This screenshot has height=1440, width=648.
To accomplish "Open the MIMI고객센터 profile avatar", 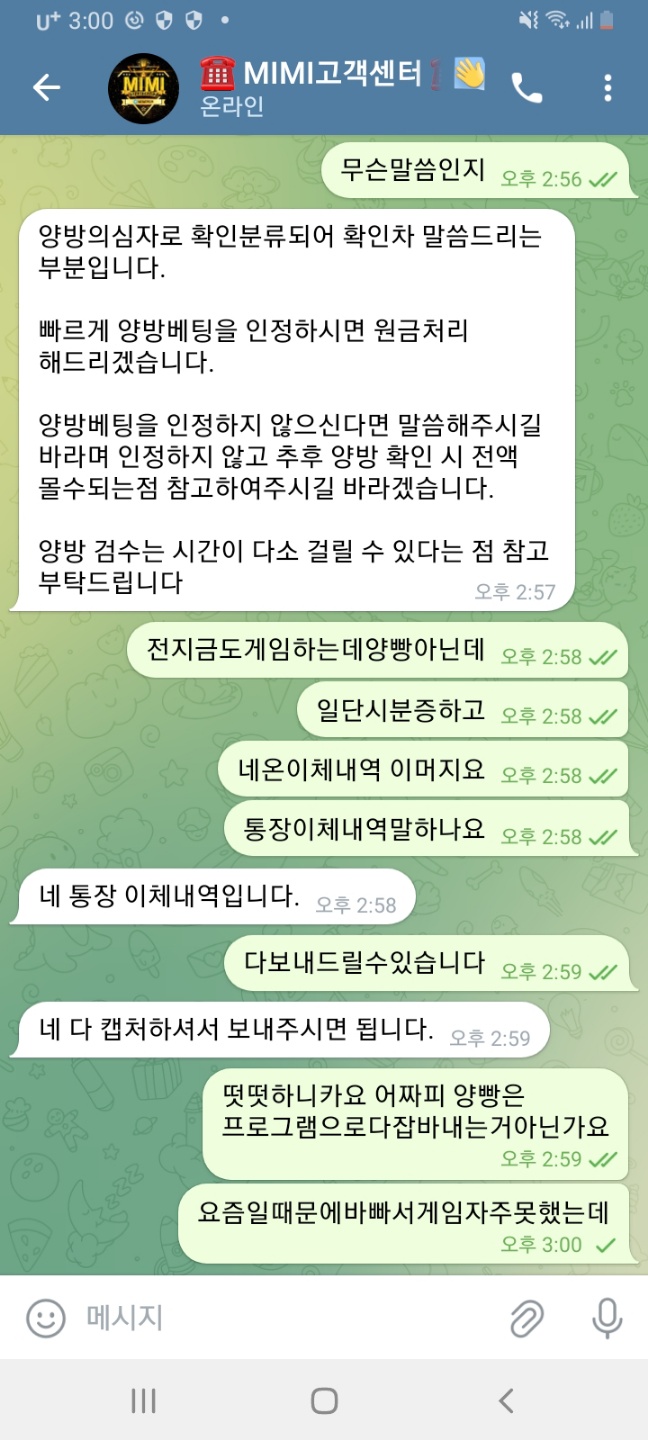I will click(143, 88).
